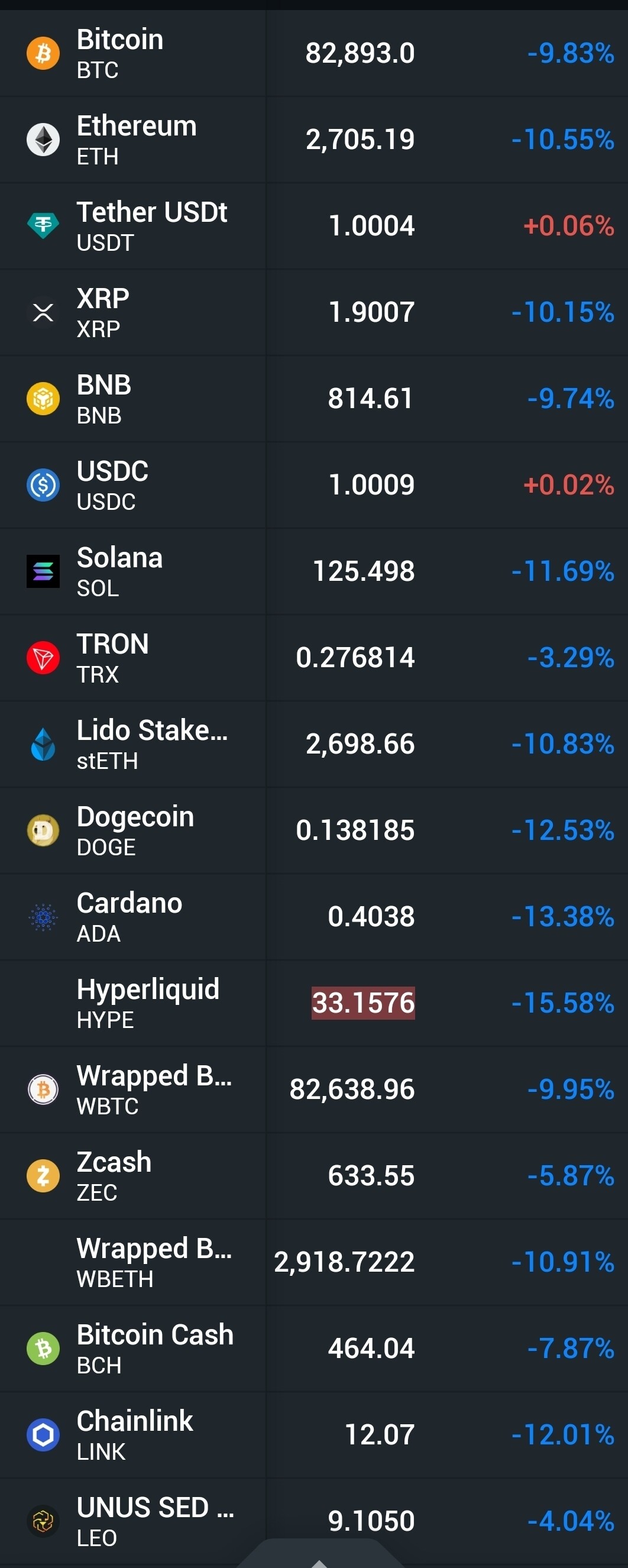View BNB coin details
This screenshot has height=1568, width=628.
[x=103, y=399]
